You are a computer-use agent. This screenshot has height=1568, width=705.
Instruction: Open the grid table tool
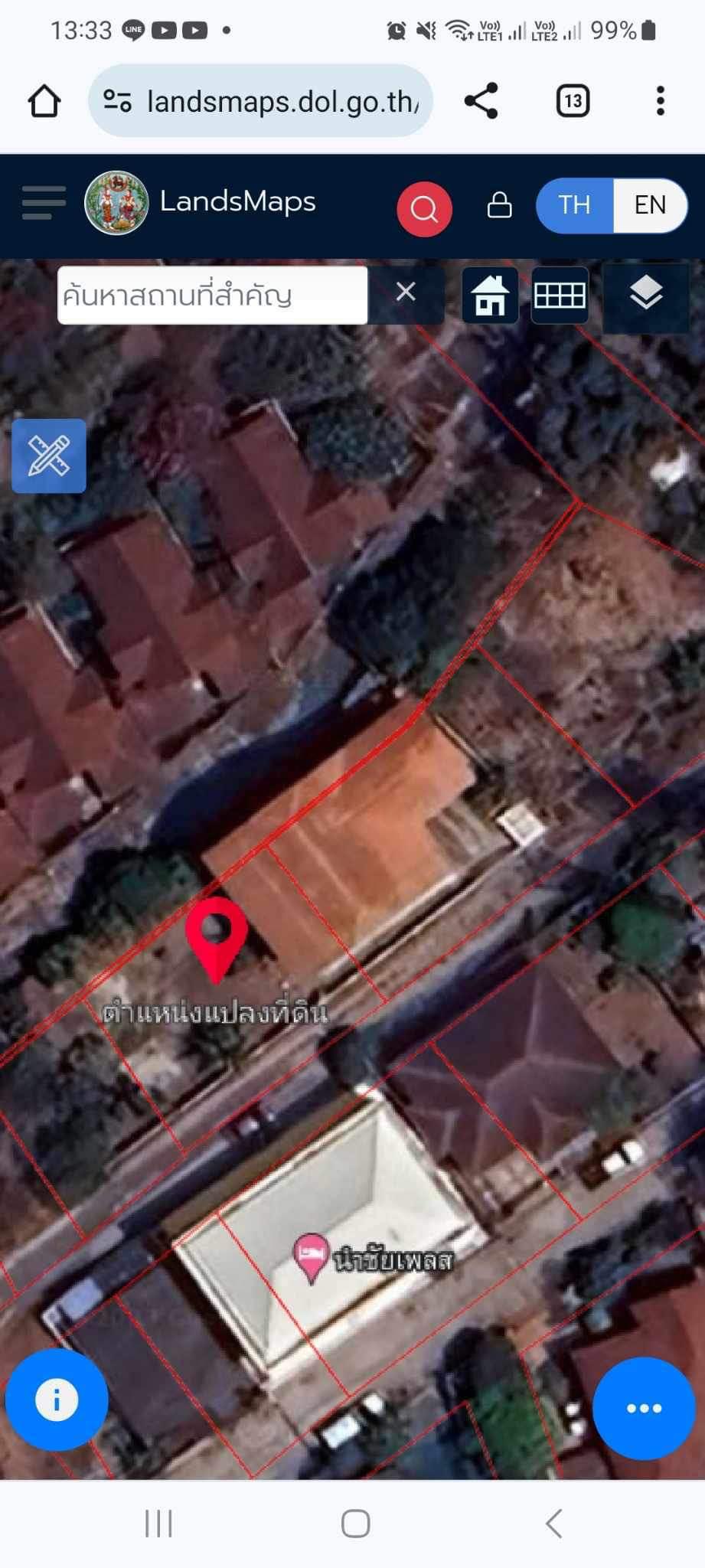[560, 295]
